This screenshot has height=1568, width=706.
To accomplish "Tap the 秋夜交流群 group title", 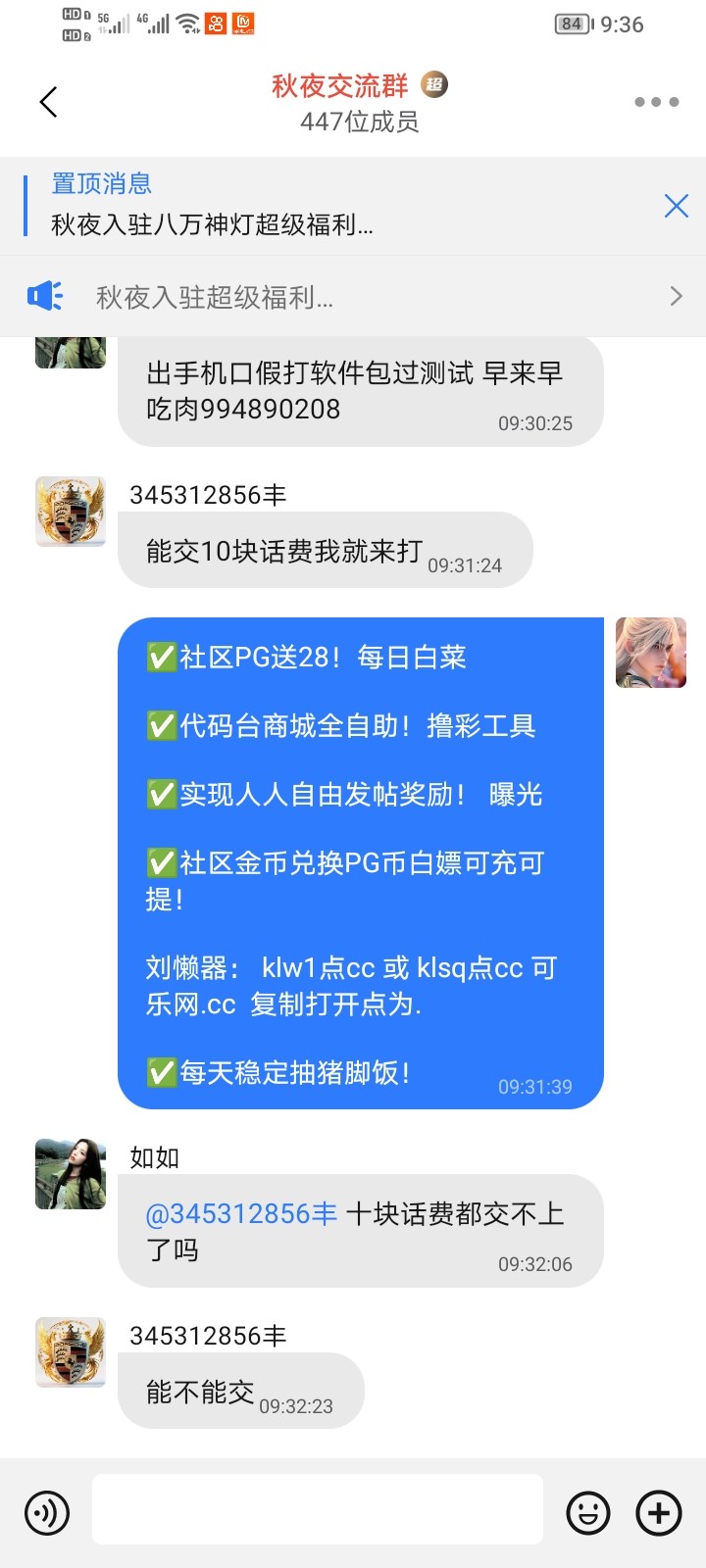I will pos(337,86).
